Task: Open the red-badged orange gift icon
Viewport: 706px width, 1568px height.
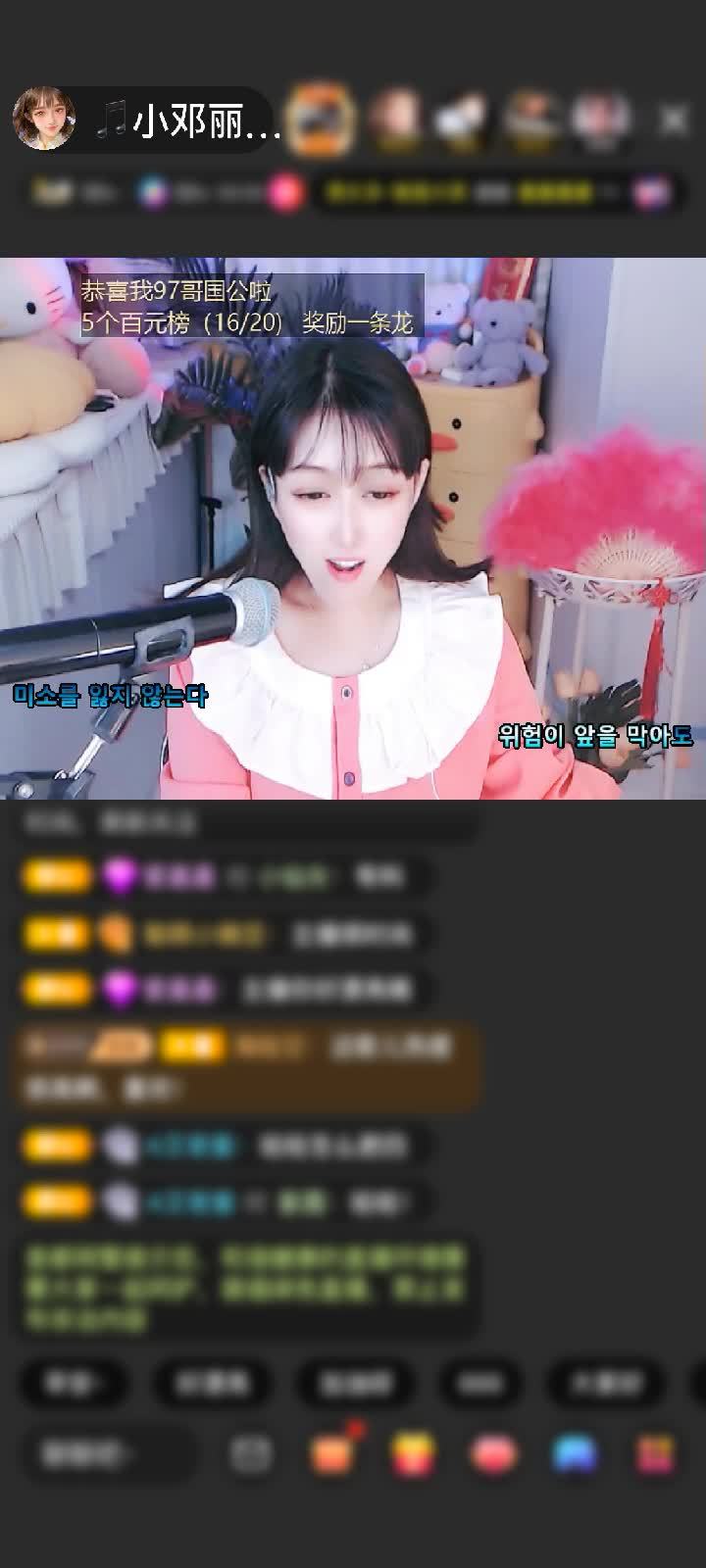Action: click(x=333, y=1453)
